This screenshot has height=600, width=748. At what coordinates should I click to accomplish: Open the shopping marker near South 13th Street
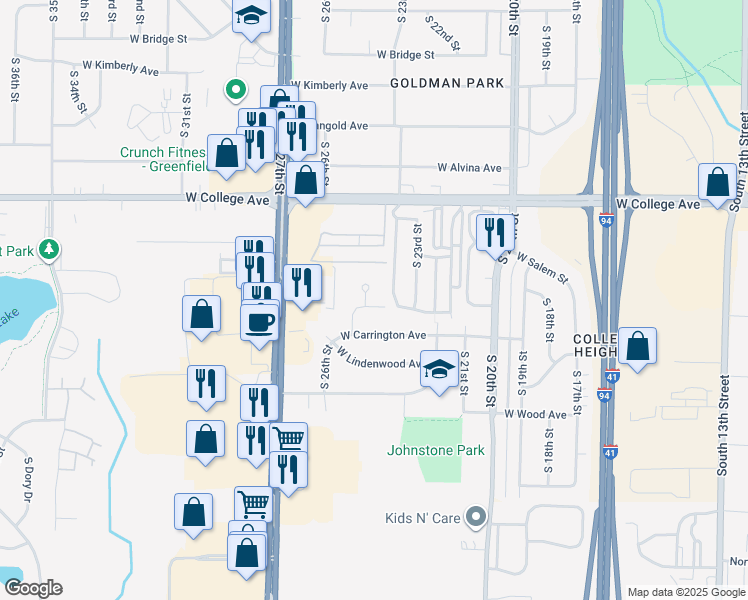[x=717, y=183]
